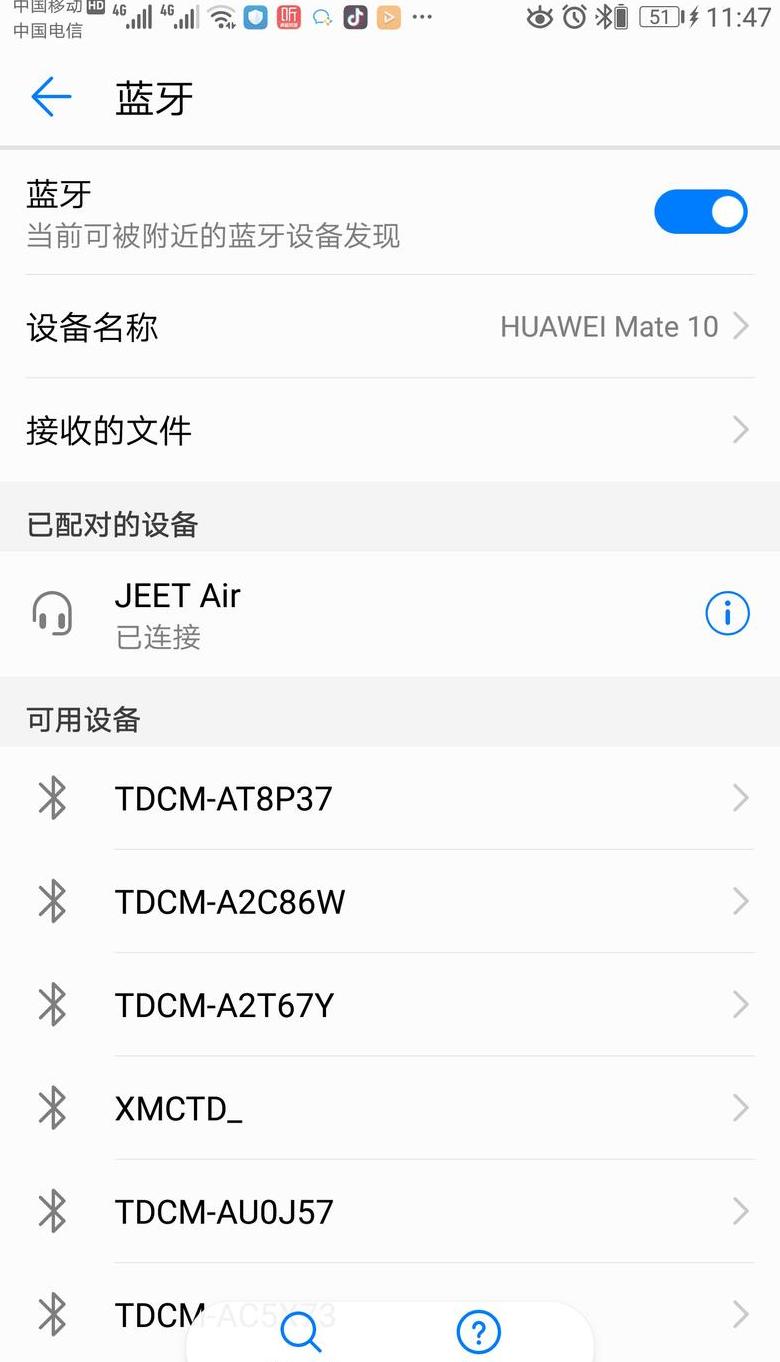
Task: Open 设备名称 HUAWEI Mate 10 row
Action: pyautogui.click(x=390, y=327)
